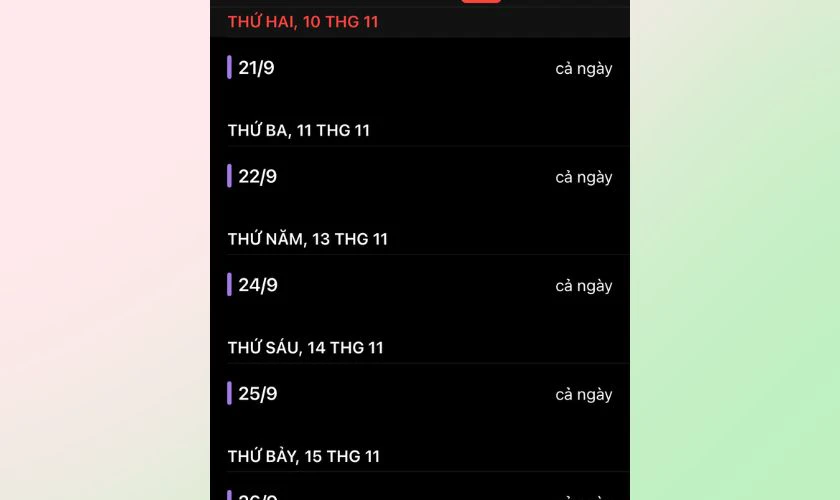Open the 22/9 all-day event

(420, 177)
